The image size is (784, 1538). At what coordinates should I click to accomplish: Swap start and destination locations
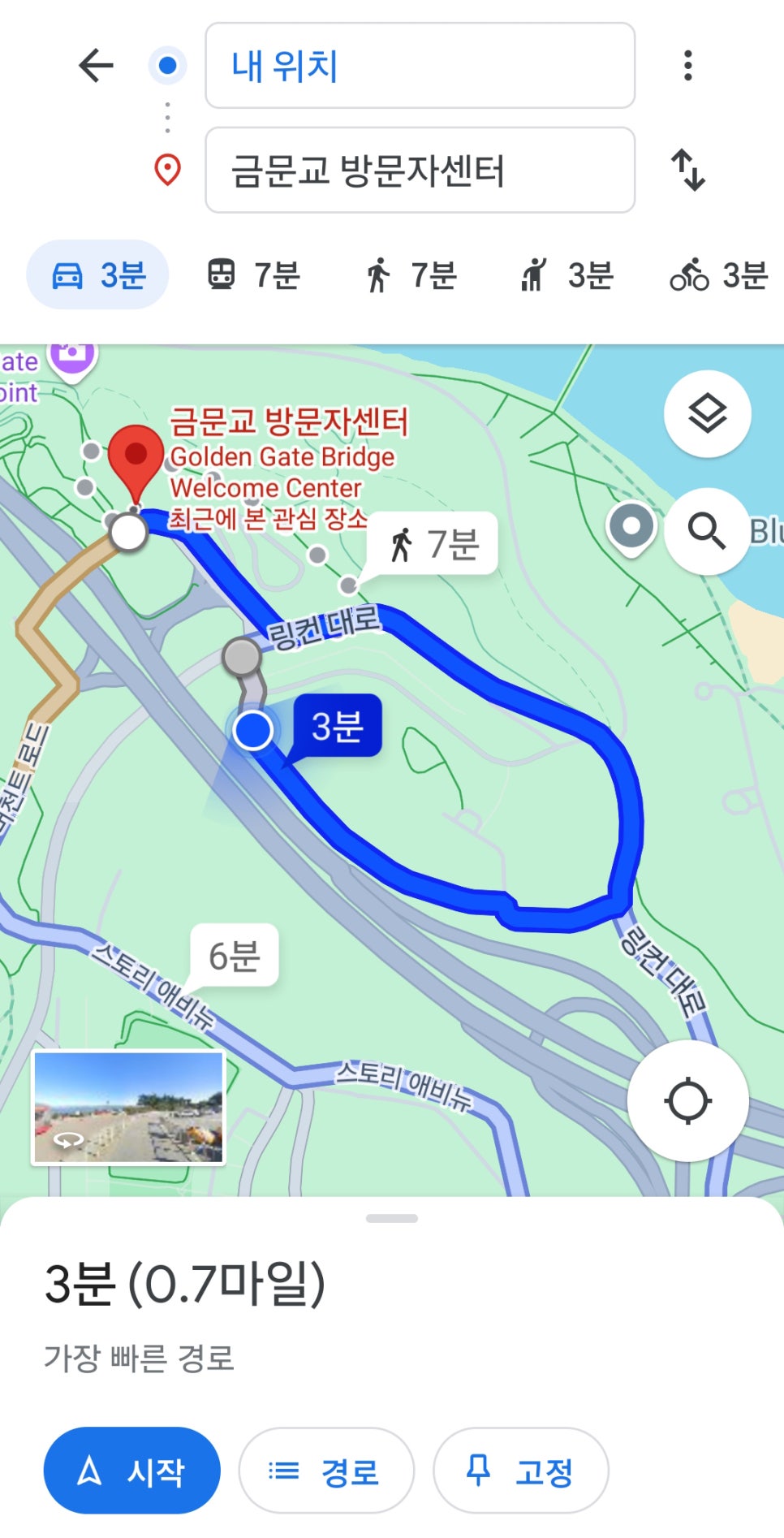point(687,170)
